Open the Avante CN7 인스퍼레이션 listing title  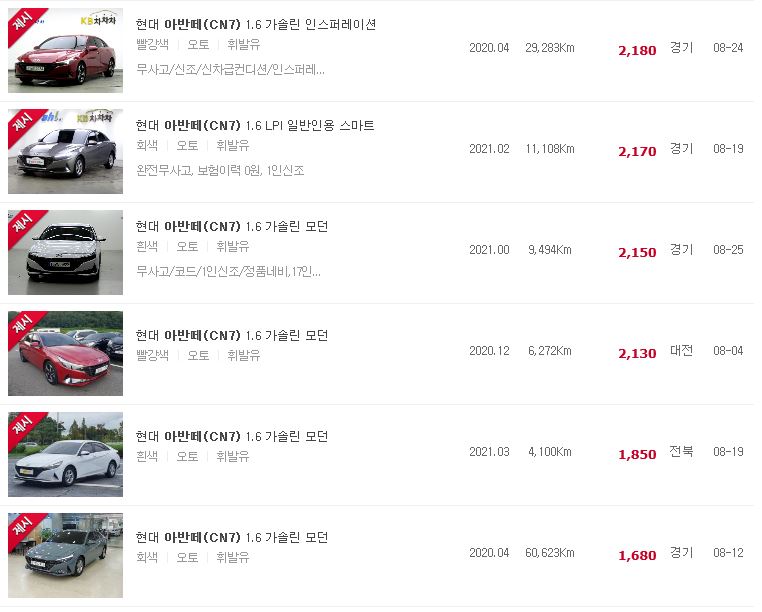[x=256, y=25]
